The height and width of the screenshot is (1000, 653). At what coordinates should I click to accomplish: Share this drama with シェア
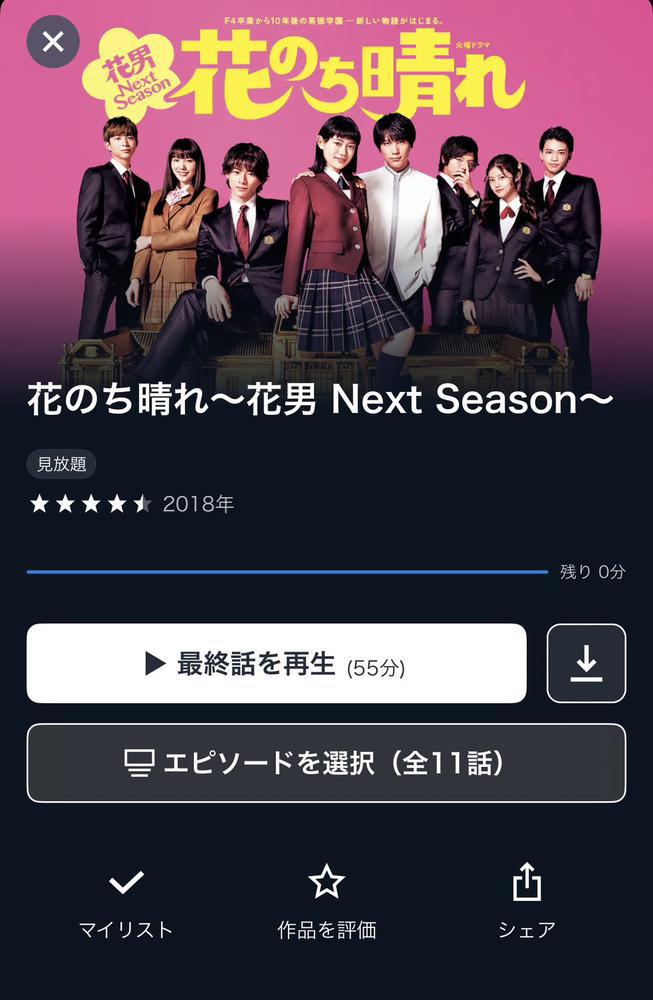(526, 901)
